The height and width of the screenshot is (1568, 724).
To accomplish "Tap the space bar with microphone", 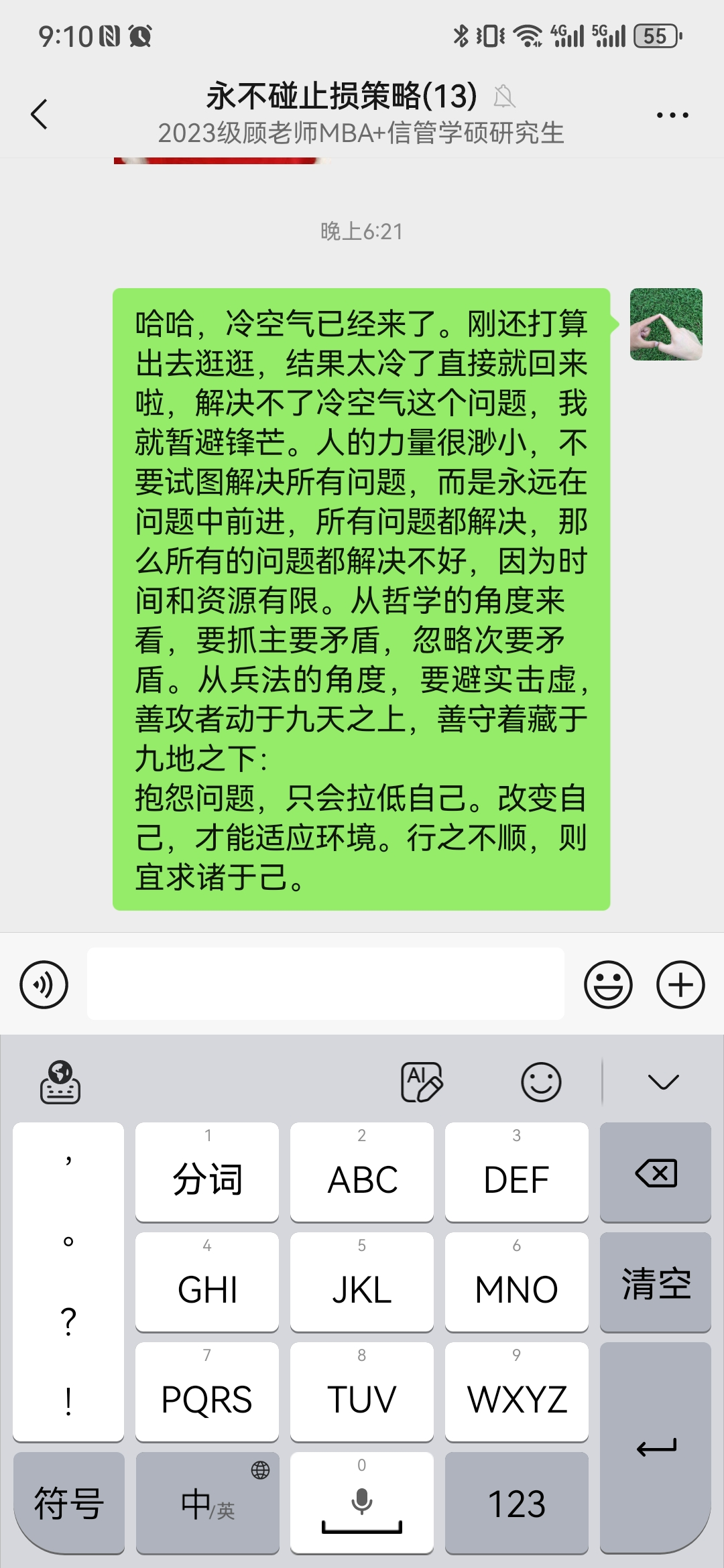I will pos(361,1502).
